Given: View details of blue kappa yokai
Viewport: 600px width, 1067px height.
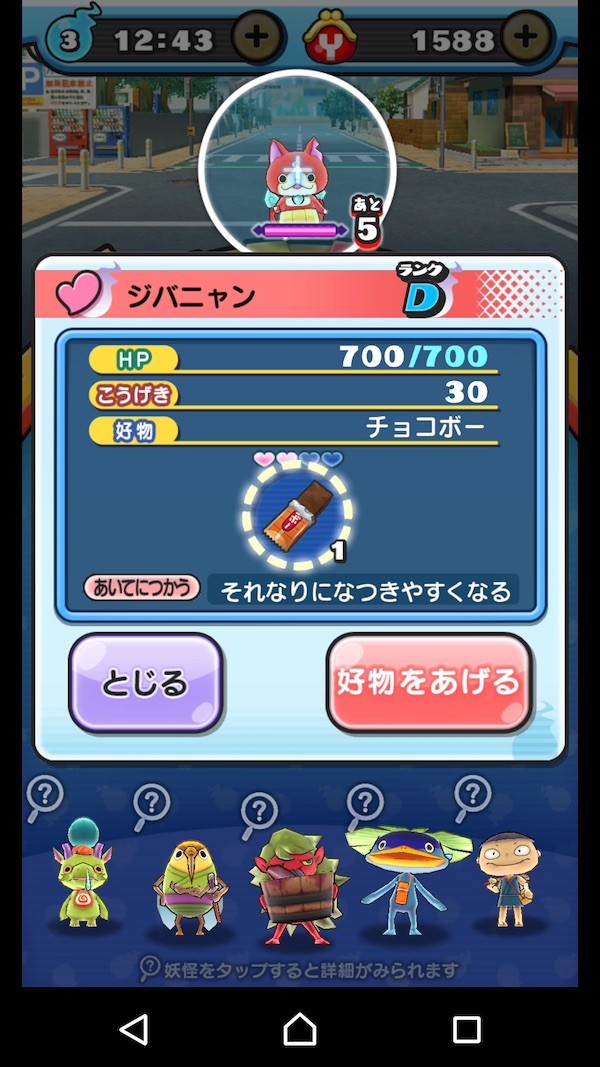Looking at the screenshot, I should coord(400,880).
